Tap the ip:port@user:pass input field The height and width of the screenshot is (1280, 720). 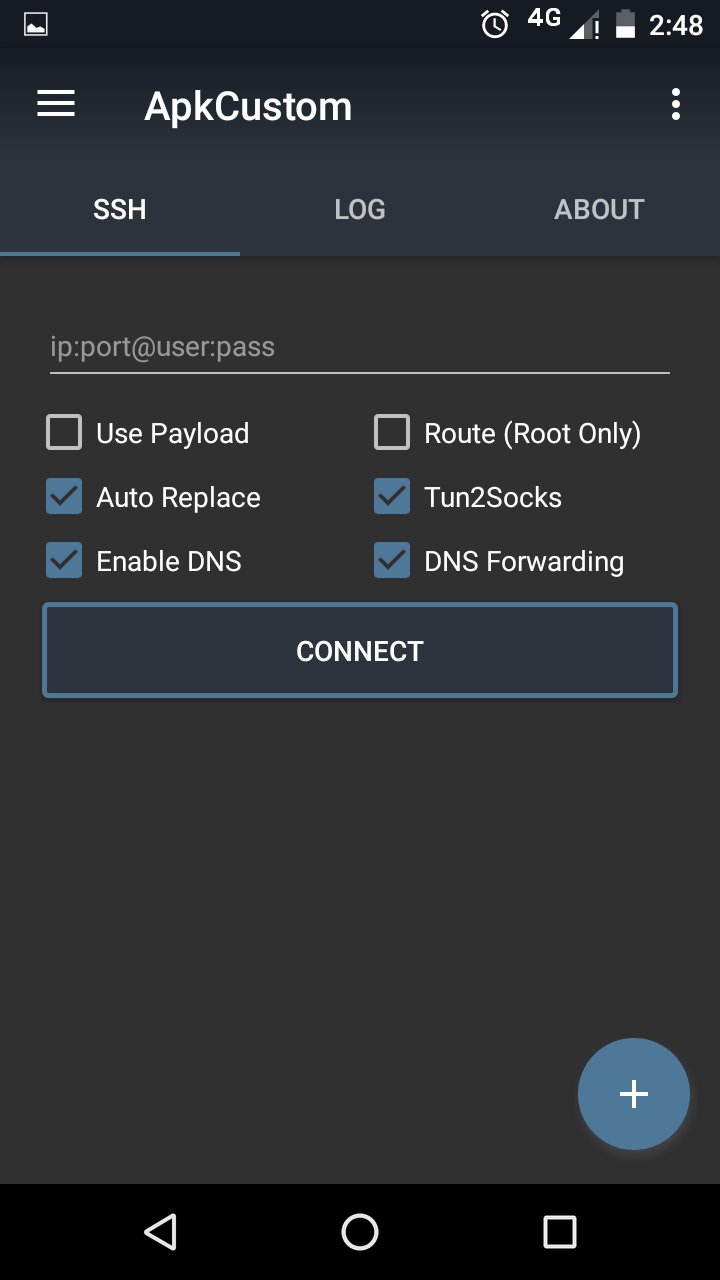coord(360,346)
